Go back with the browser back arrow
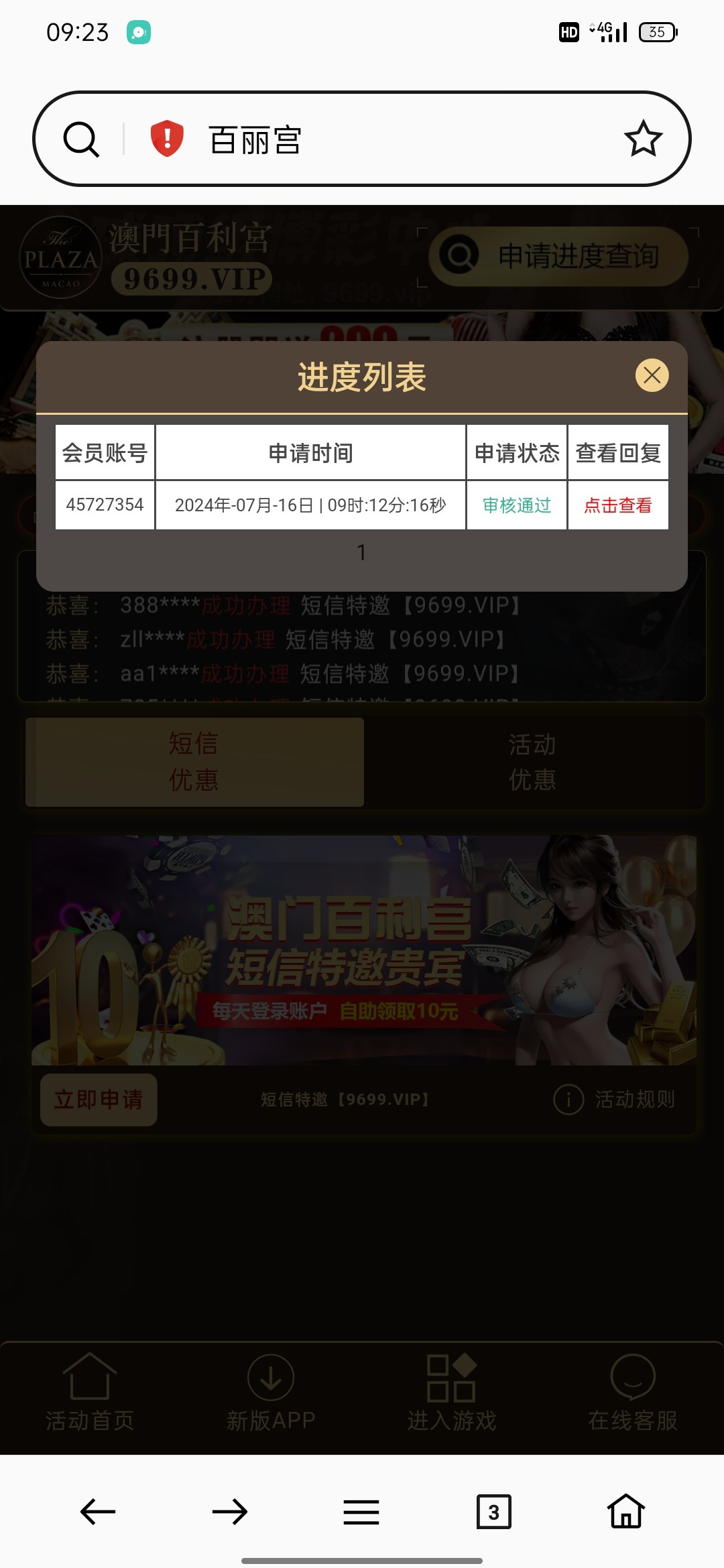The height and width of the screenshot is (1568, 724). click(98, 1512)
